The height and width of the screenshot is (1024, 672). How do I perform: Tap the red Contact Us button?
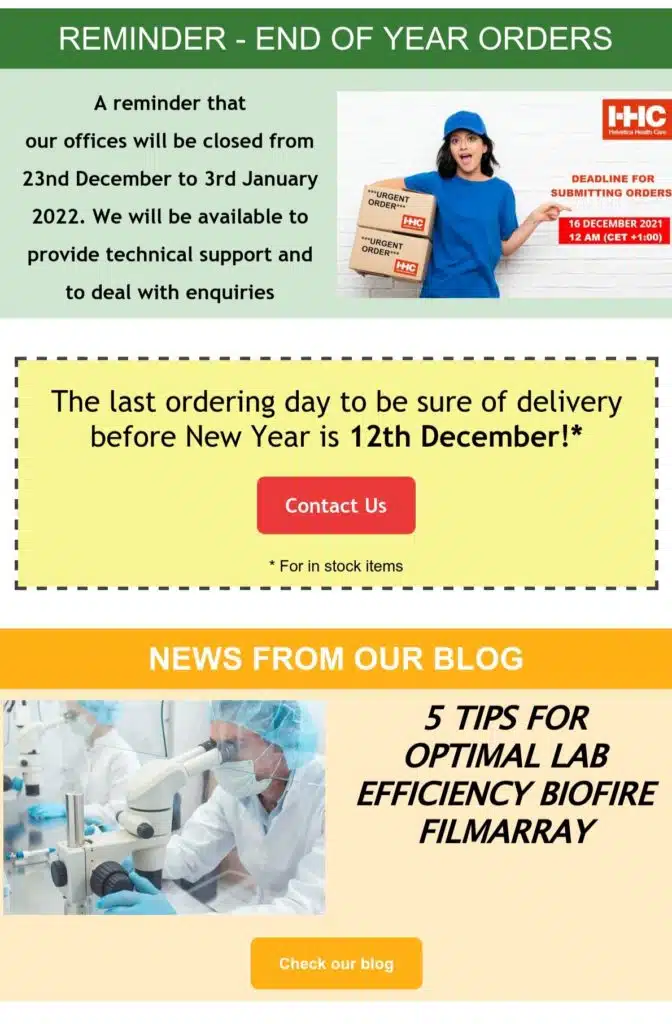point(336,505)
